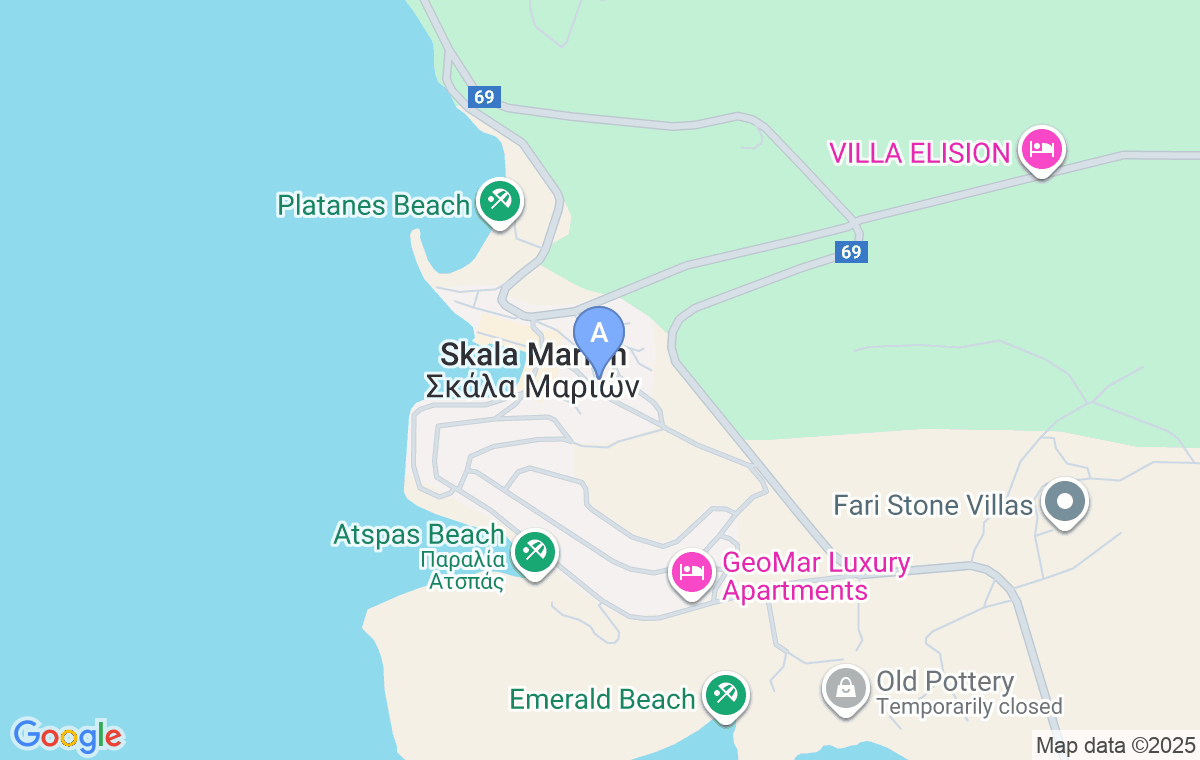1200x760 pixels.
Task: Open the Atspas Beach marker
Action: tap(534, 551)
